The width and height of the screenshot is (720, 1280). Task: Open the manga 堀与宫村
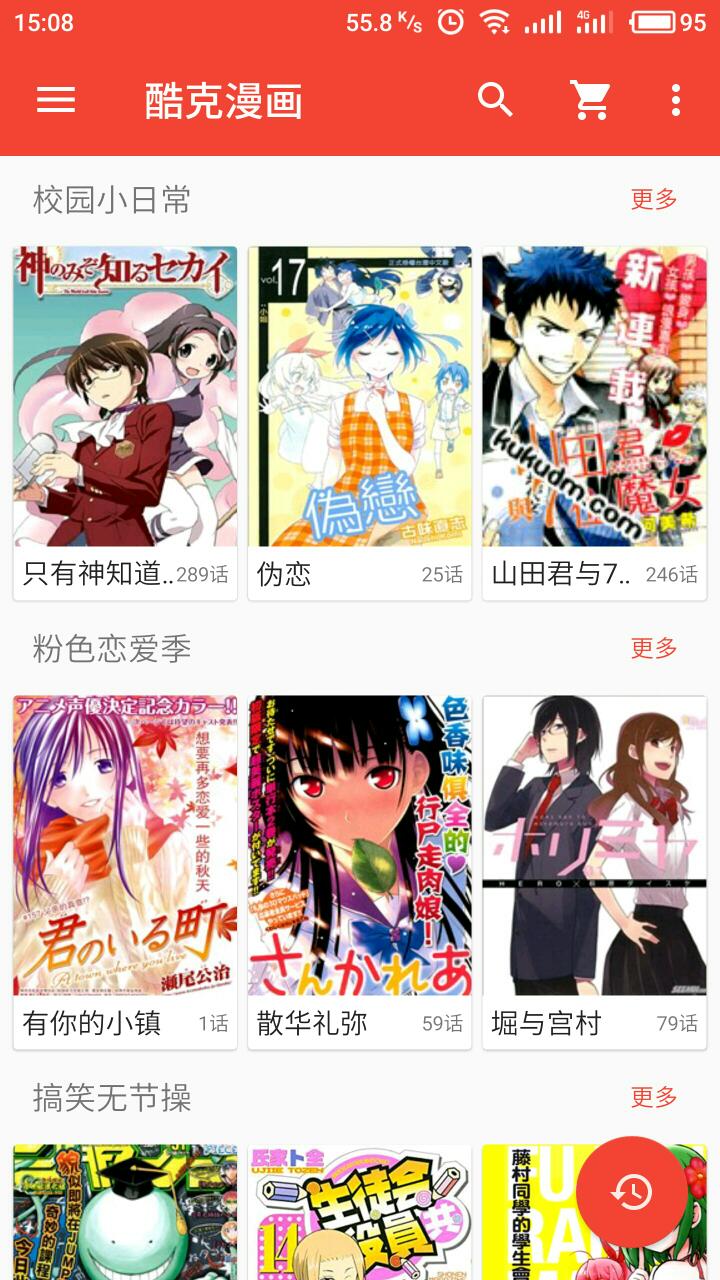(594, 870)
